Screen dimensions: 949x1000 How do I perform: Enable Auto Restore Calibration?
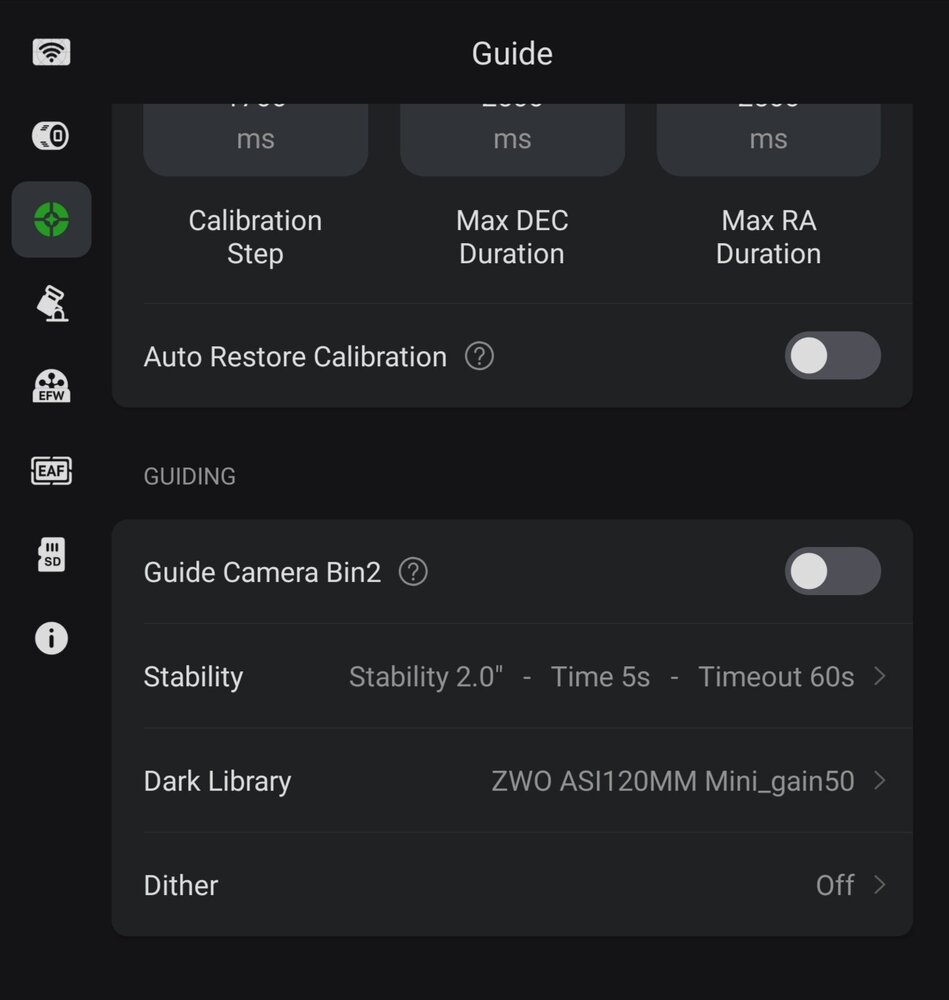(833, 356)
